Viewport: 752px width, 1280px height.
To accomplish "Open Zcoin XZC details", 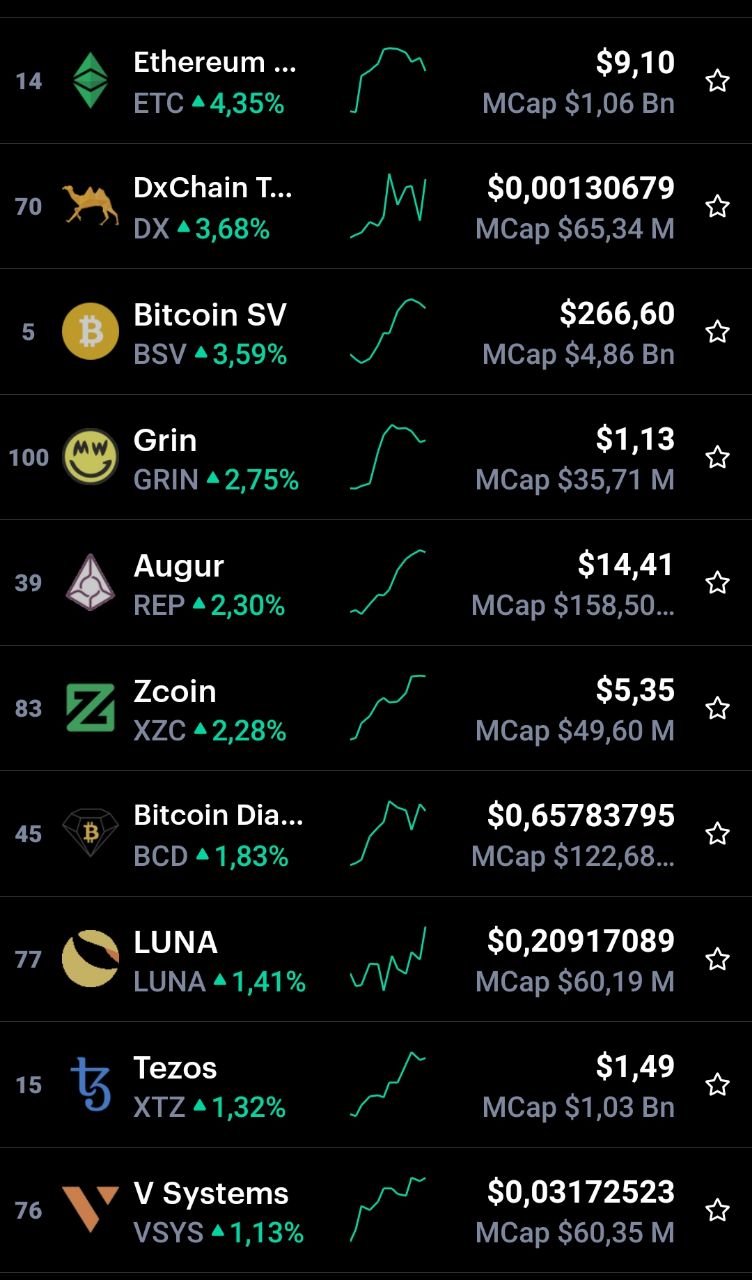I will tap(376, 708).
